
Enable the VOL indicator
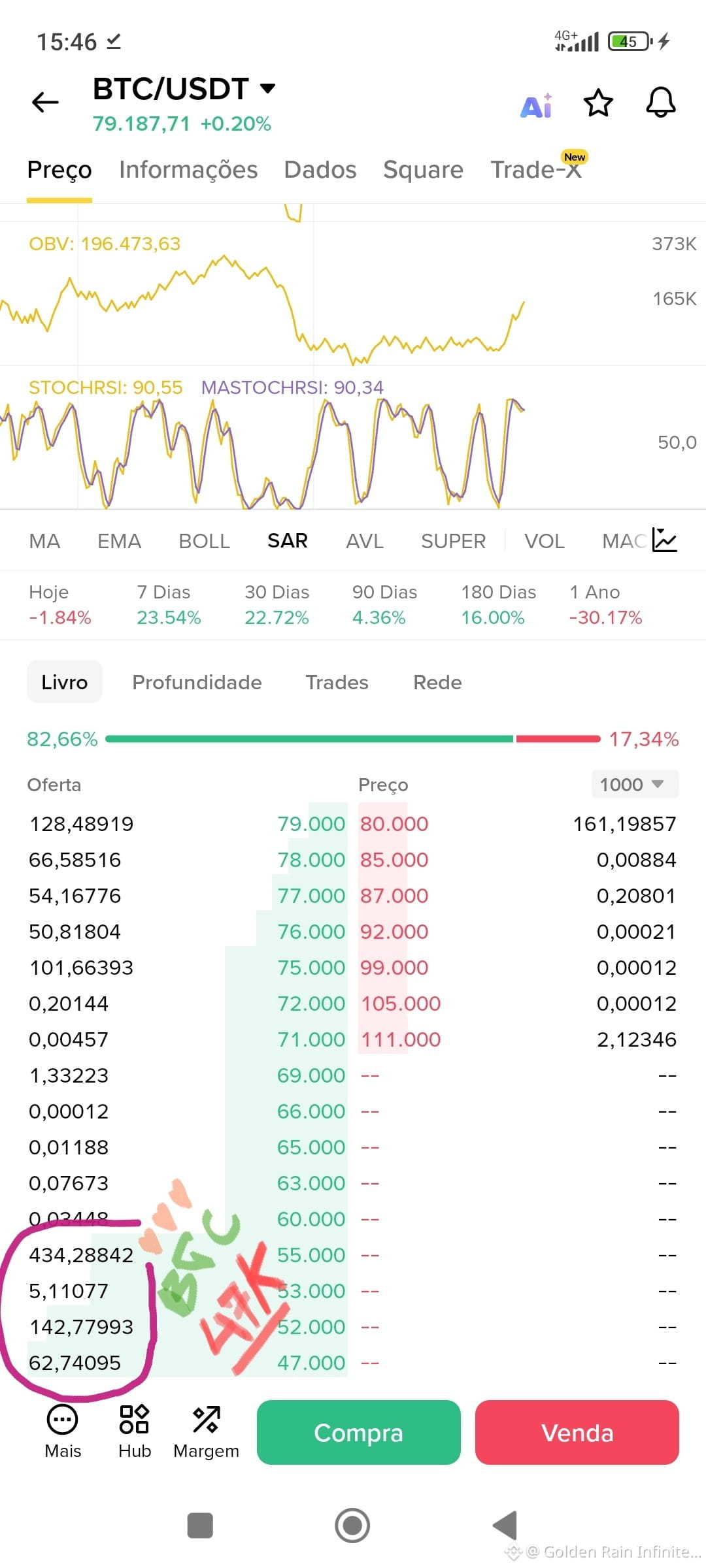545,541
